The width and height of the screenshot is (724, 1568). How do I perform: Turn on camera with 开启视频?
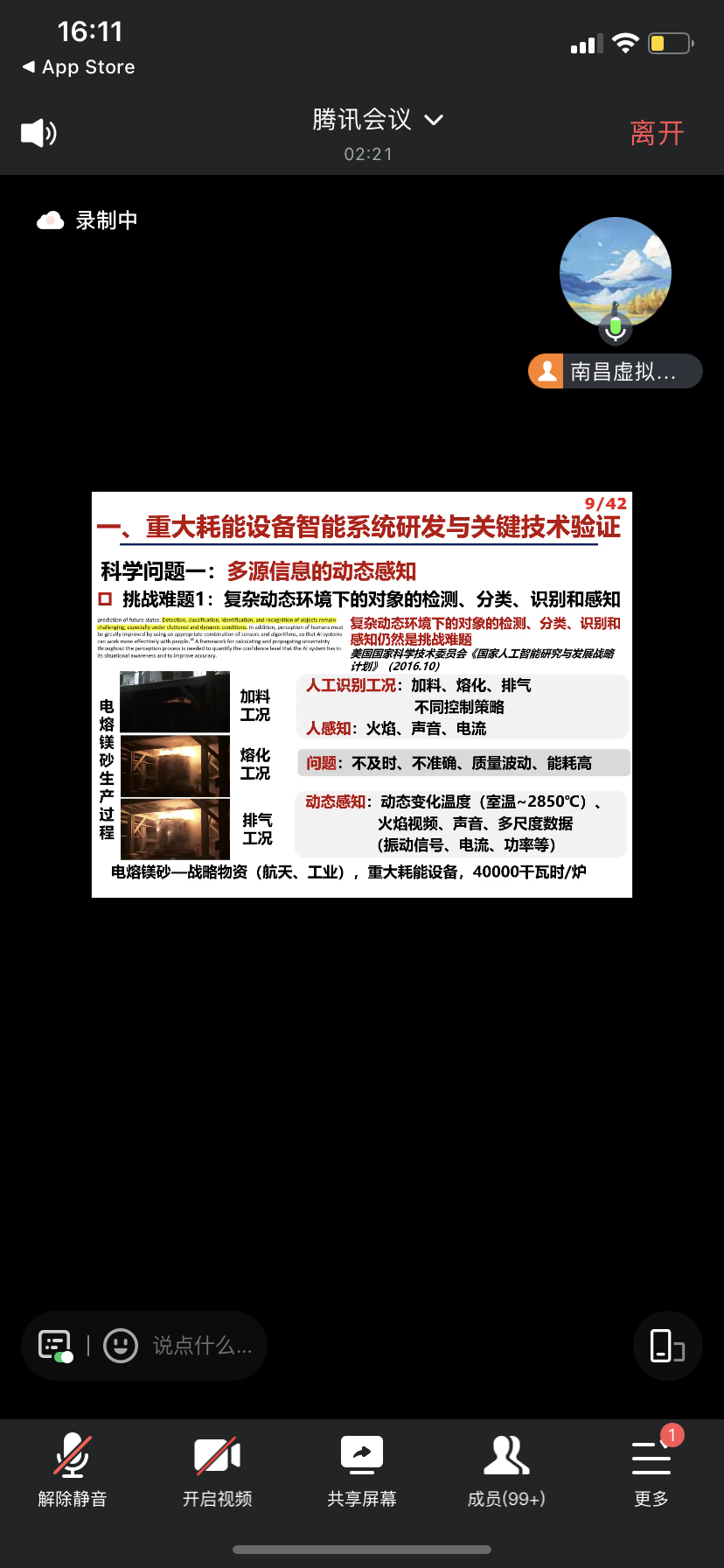217,1470
